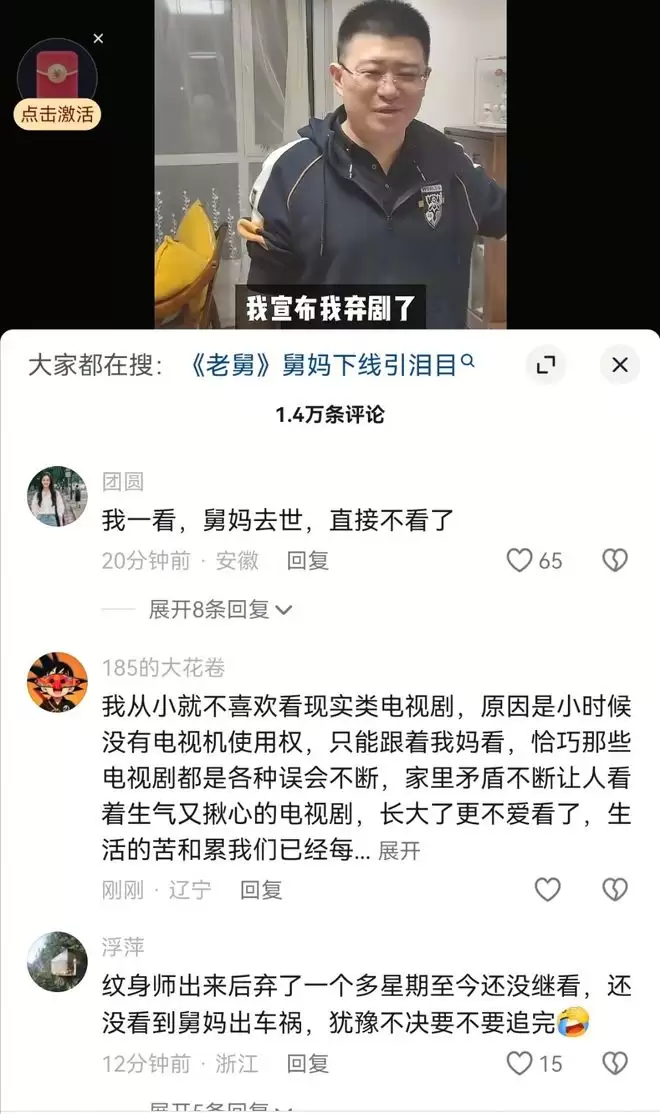
Task: Reply to 浮萍's comment
Action: coord(308,1062)
